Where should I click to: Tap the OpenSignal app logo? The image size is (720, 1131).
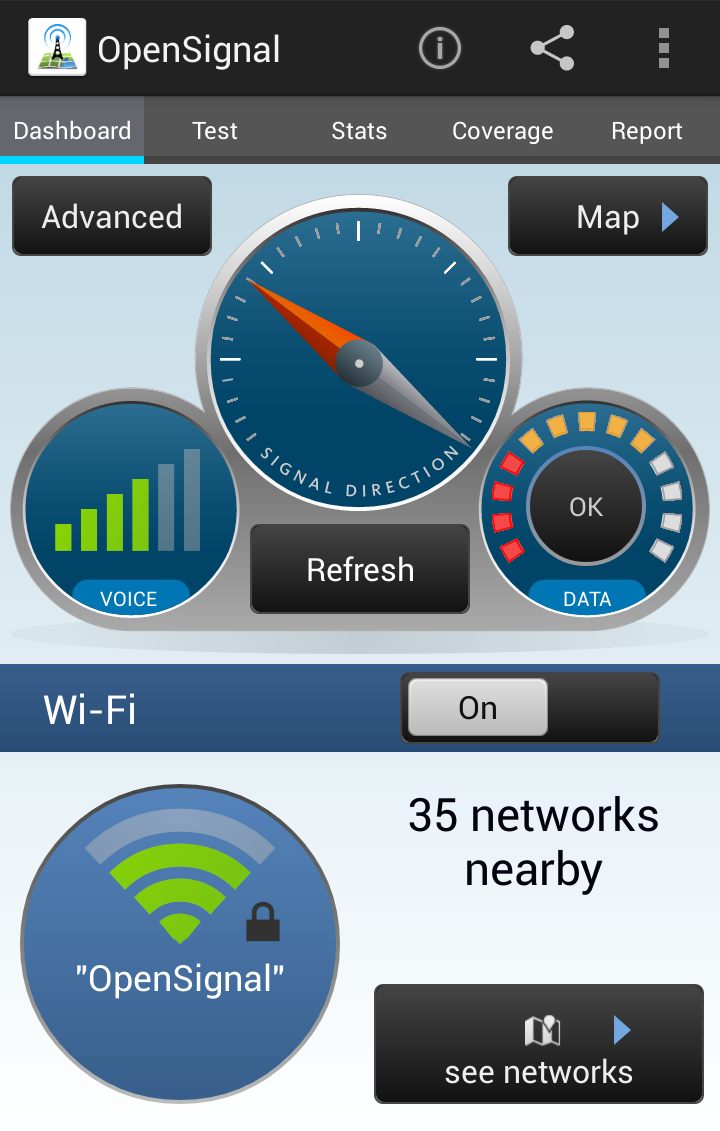point(57,47)
